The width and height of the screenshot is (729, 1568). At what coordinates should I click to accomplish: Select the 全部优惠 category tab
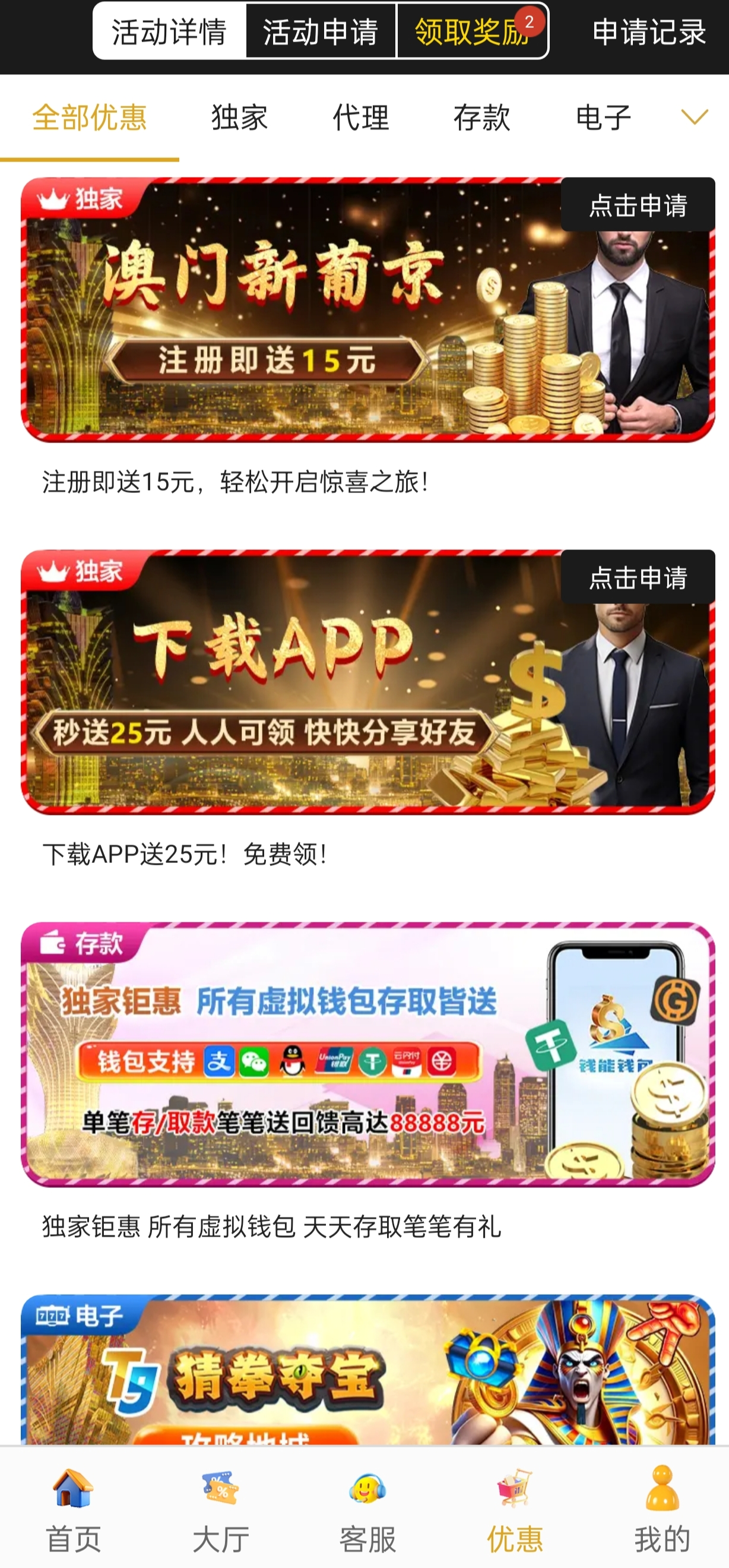point(90,117)
